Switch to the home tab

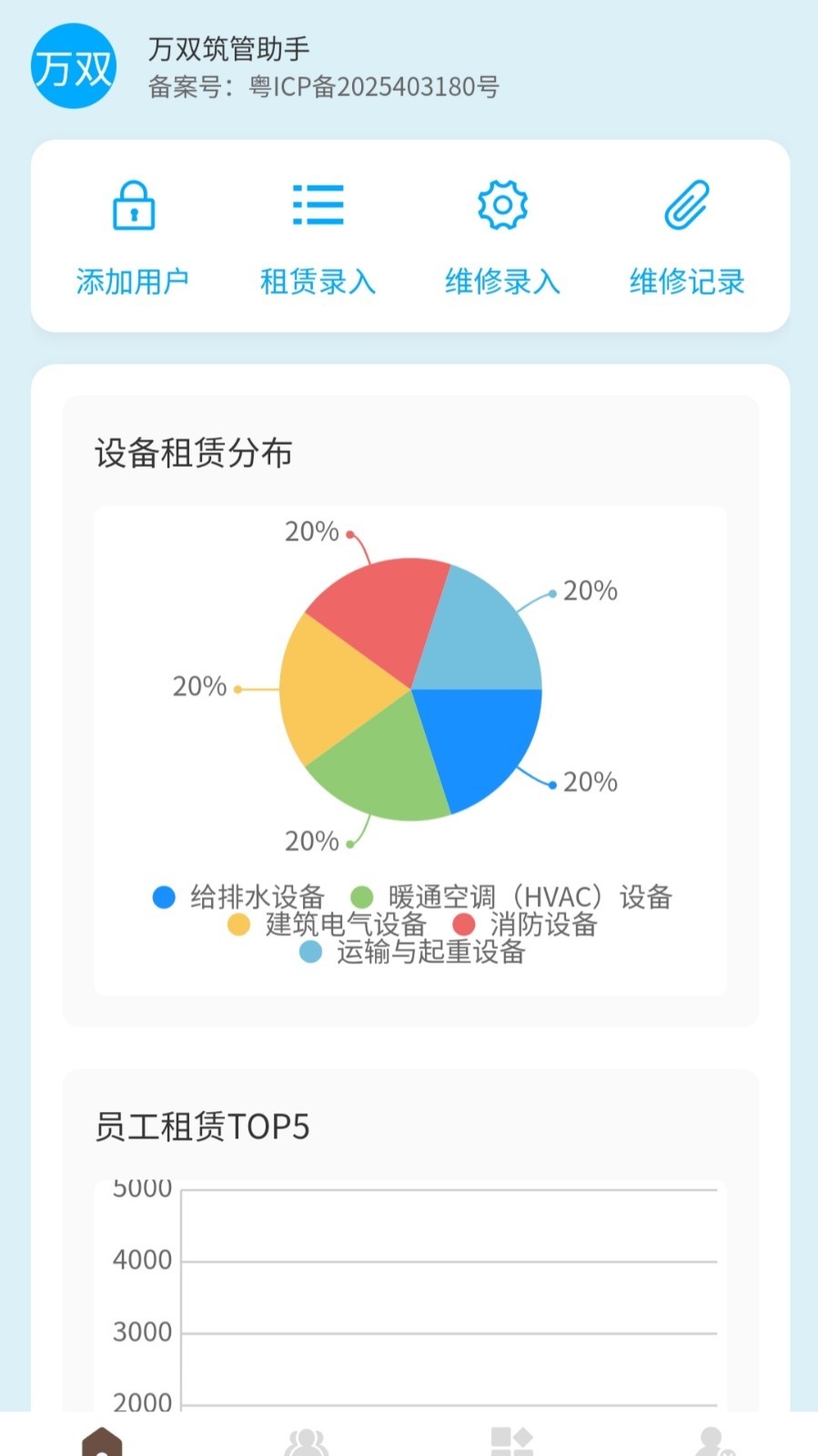coord(102,1440)
